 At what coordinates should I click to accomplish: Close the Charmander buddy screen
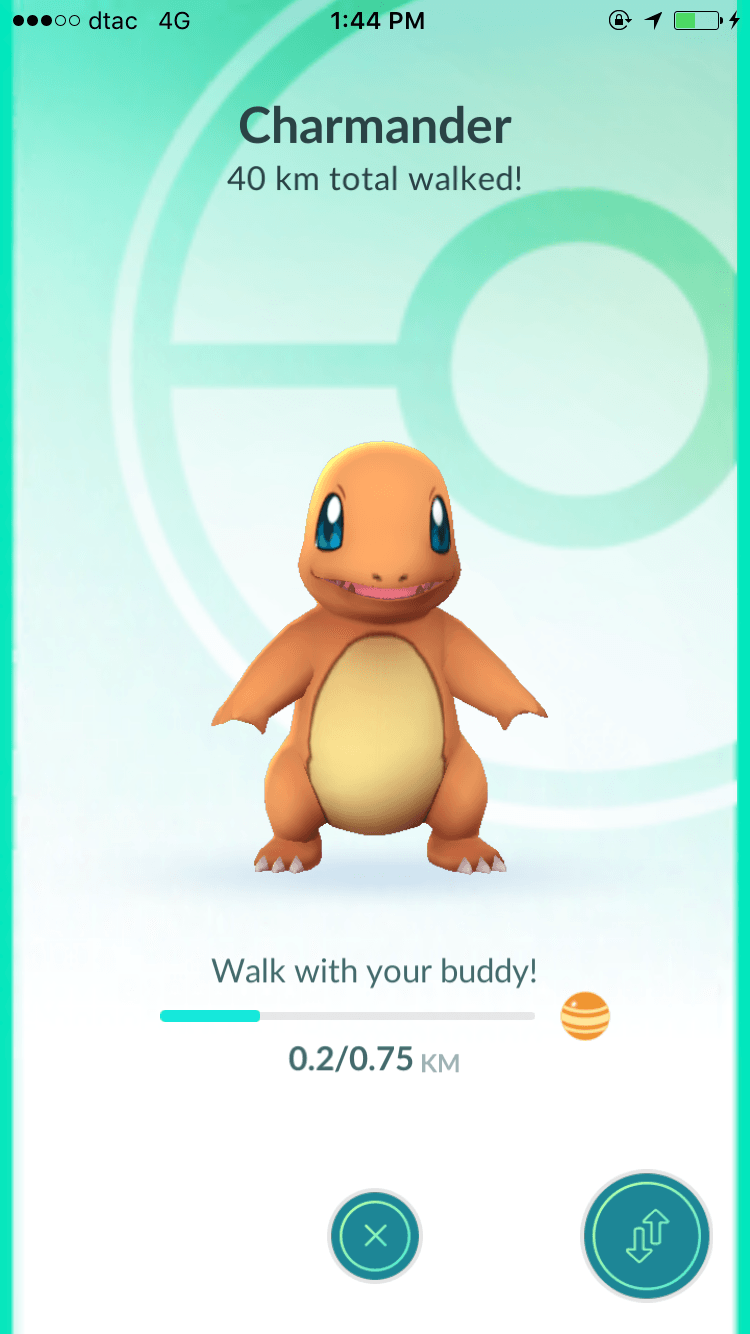coord(375,1236)
